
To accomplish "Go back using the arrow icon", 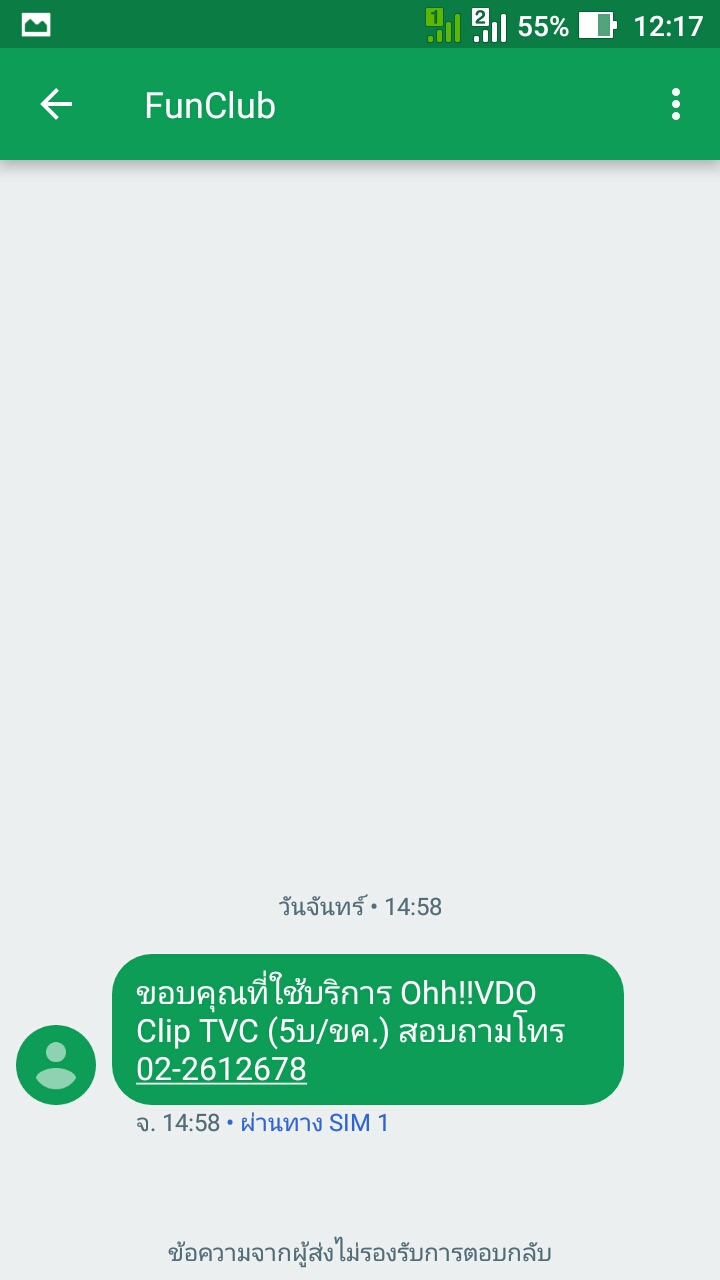I will pyautogui.click(x=56, y=104).
